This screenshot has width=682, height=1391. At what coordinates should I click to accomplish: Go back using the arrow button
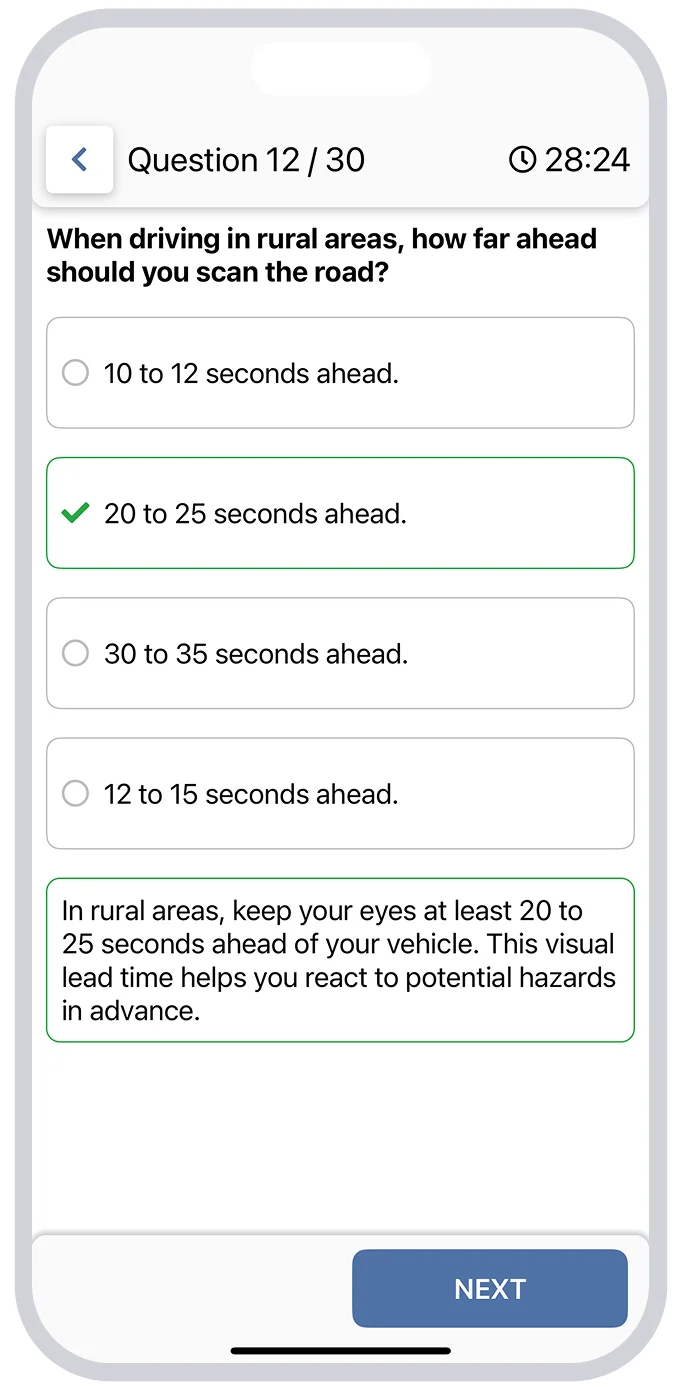pyautogui.click(x=79, y=160)
